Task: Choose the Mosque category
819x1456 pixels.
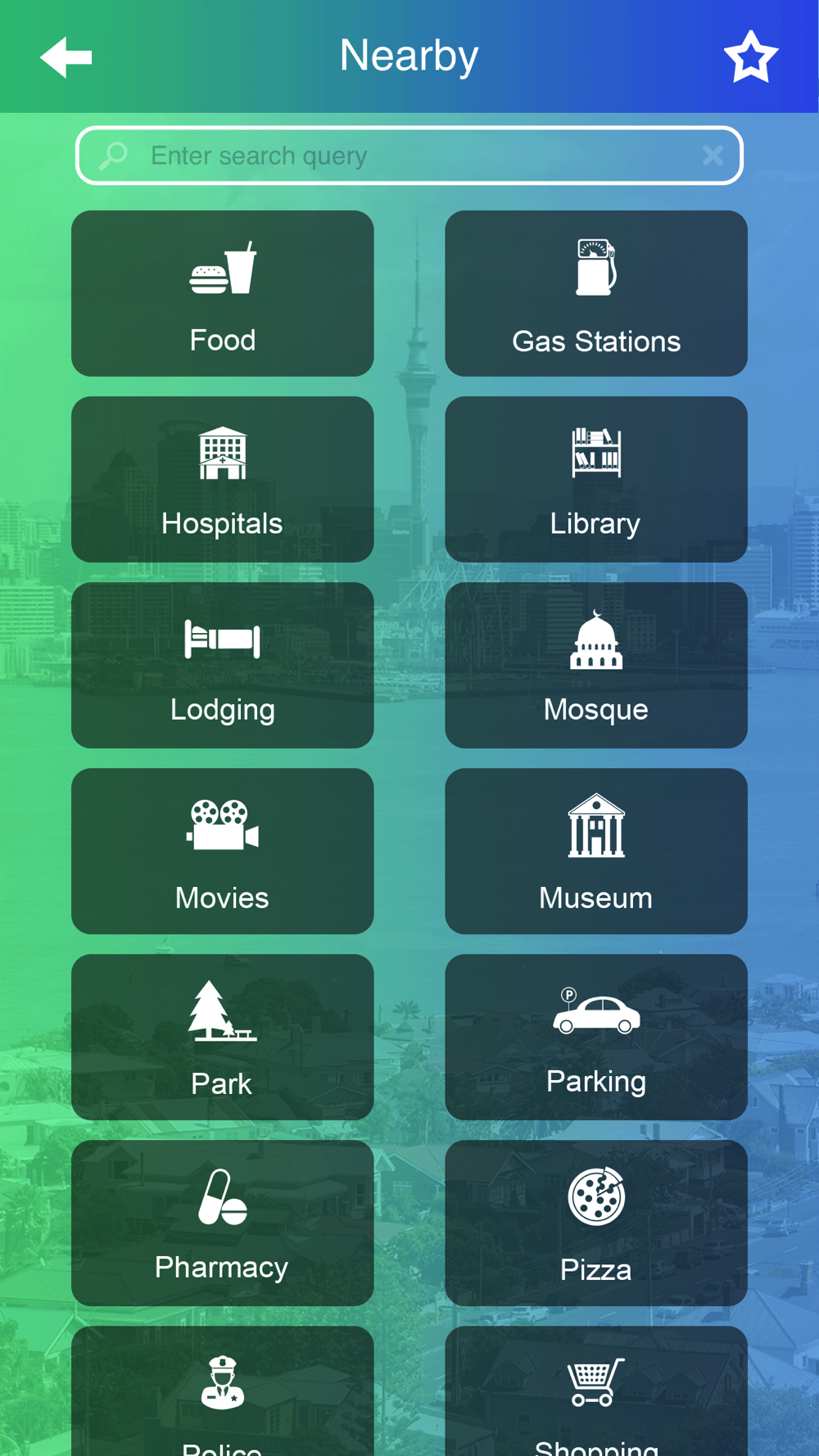Action: (596, 665)
